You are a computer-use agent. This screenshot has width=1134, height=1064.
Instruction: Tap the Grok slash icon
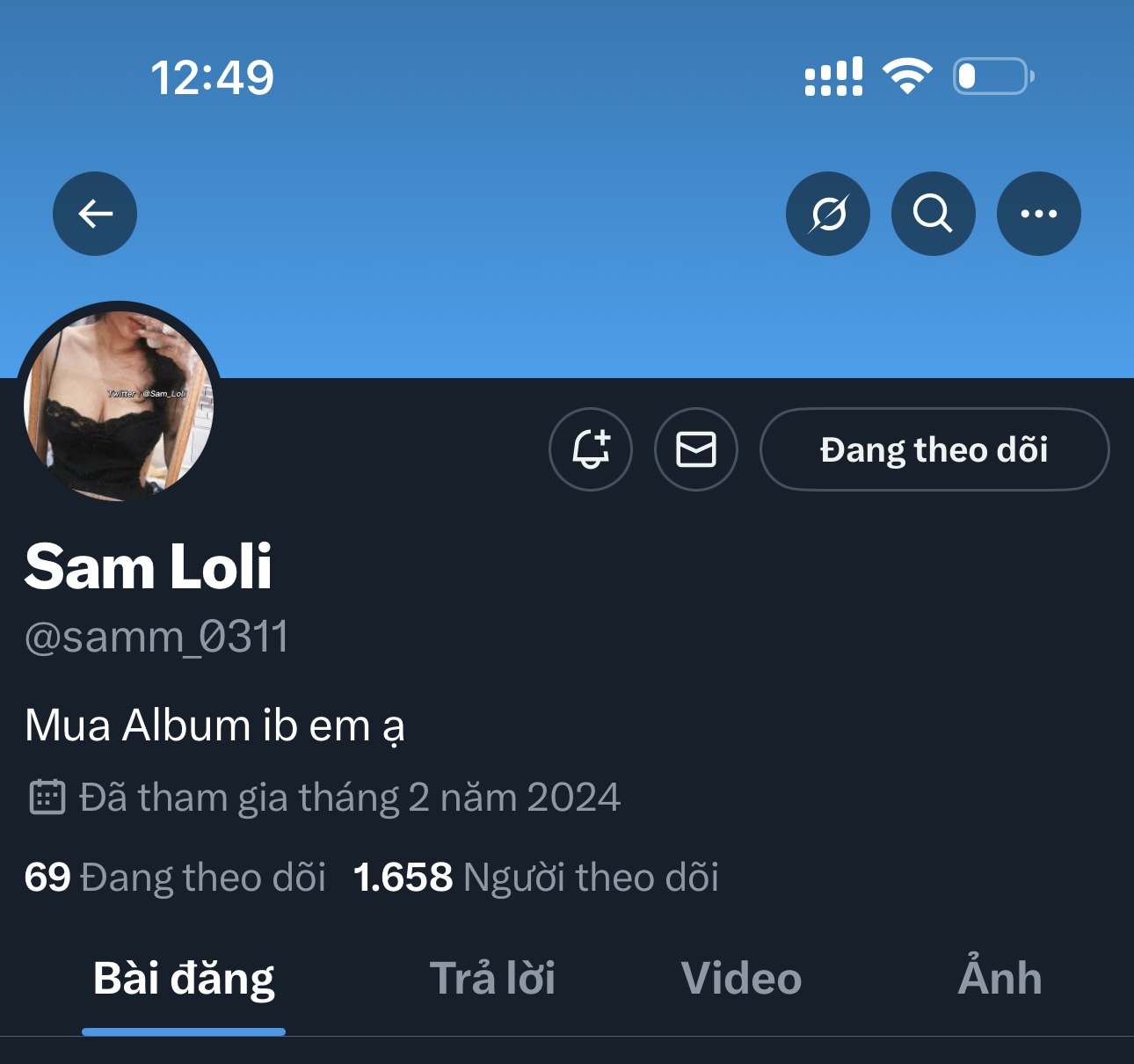[828, 214]
